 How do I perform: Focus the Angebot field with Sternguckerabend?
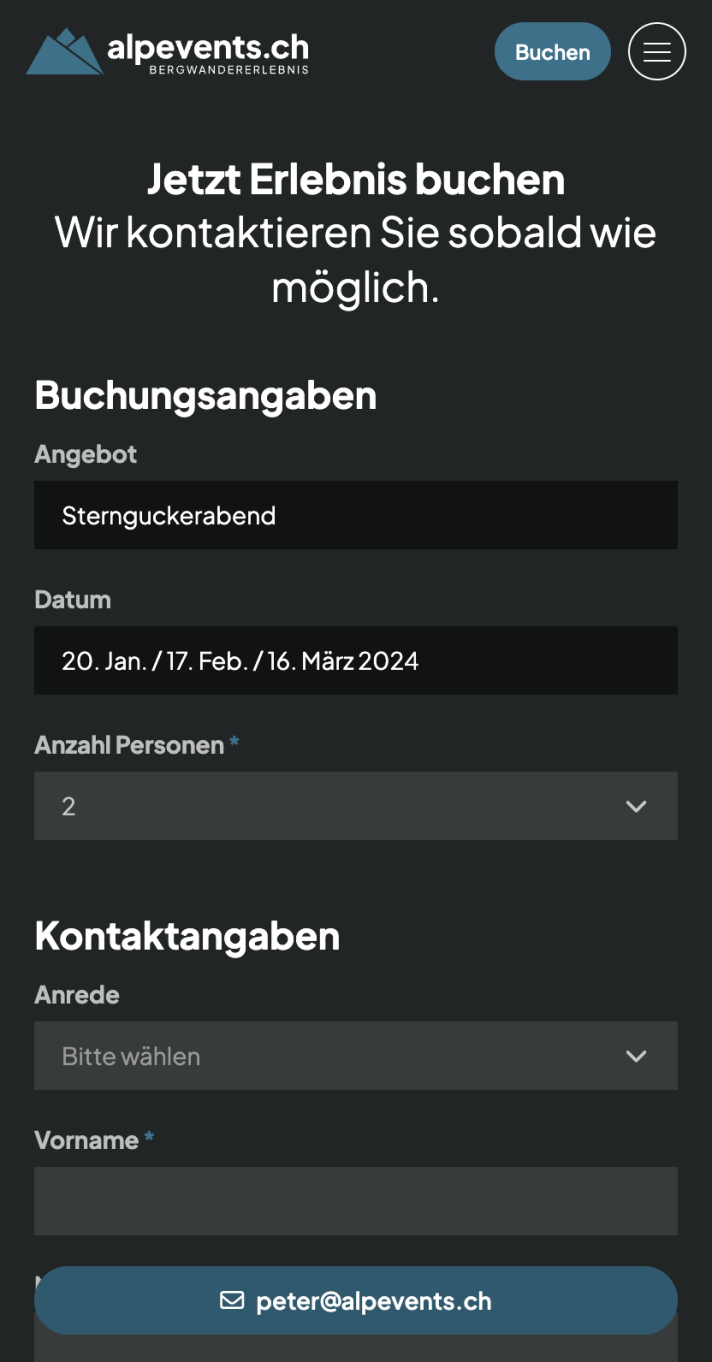[x=355, y=515]
